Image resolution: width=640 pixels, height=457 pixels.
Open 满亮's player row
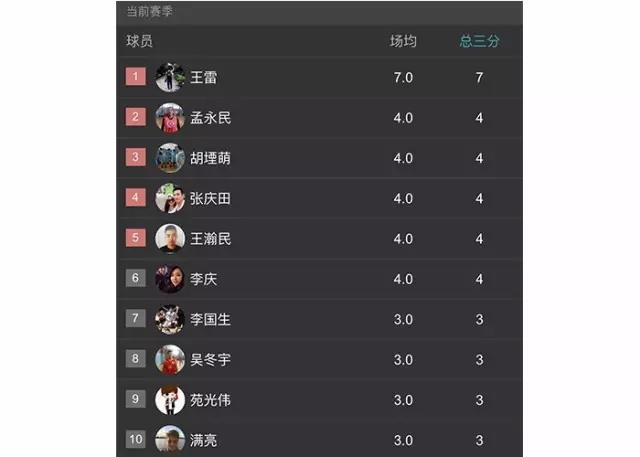point(203,439)
